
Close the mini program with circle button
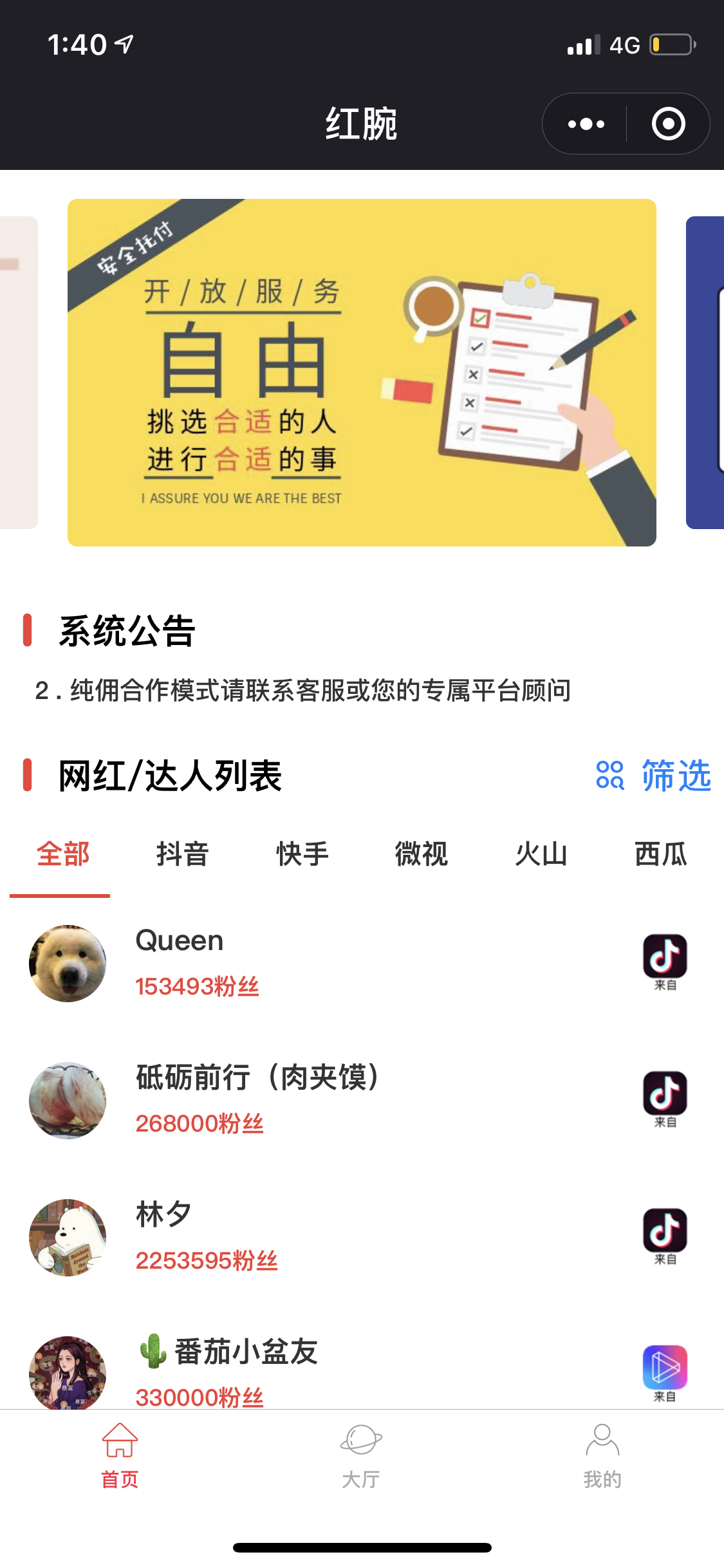click(668, 124)
